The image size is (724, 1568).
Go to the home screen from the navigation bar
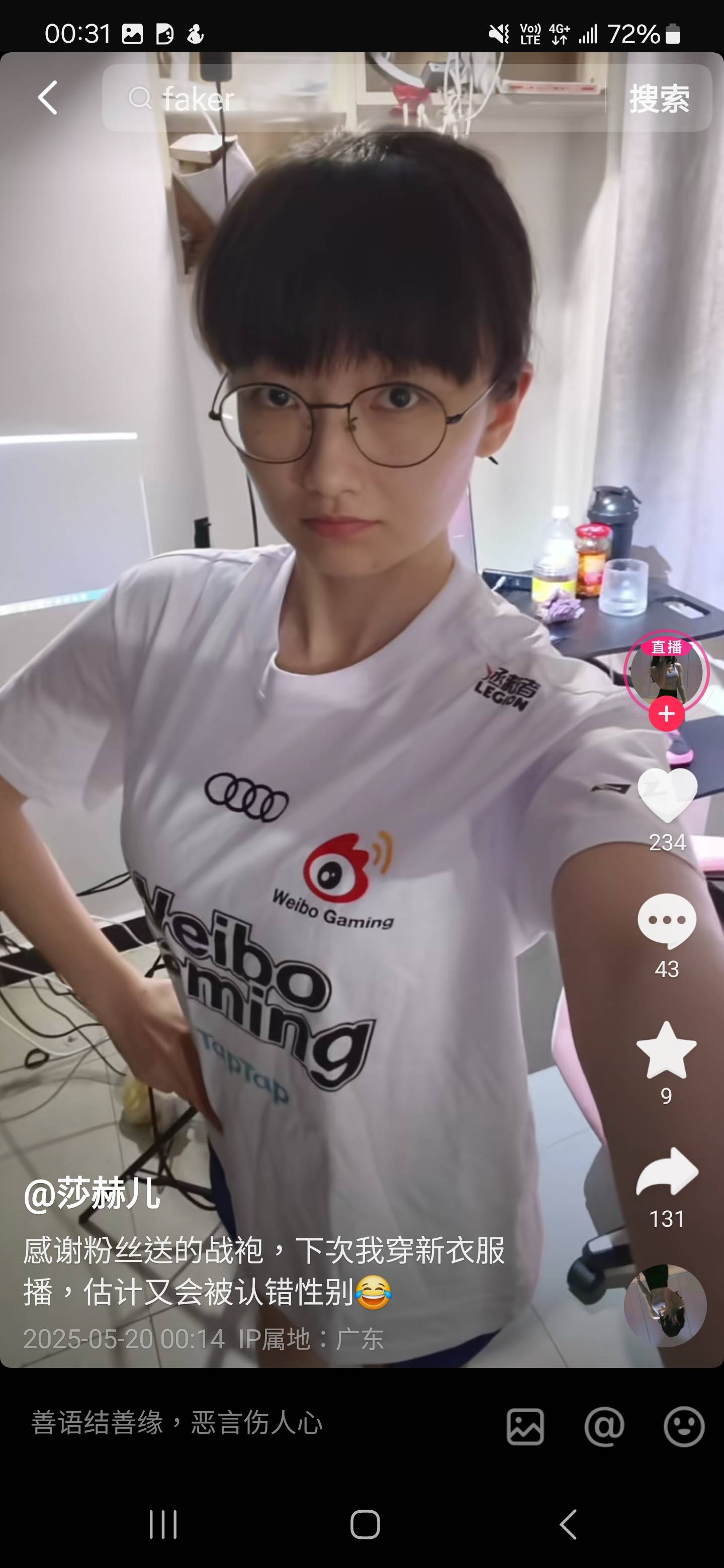365,1525
